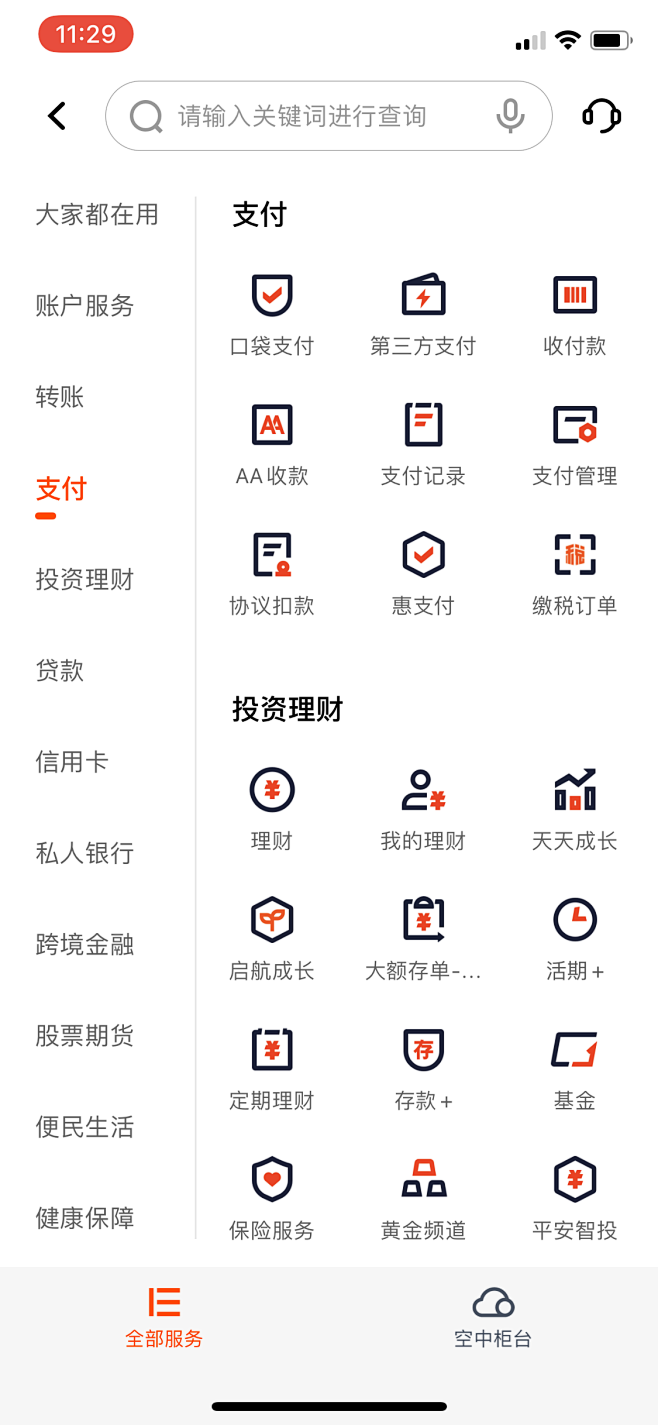Select 信用卡 category

coord(72,762)
